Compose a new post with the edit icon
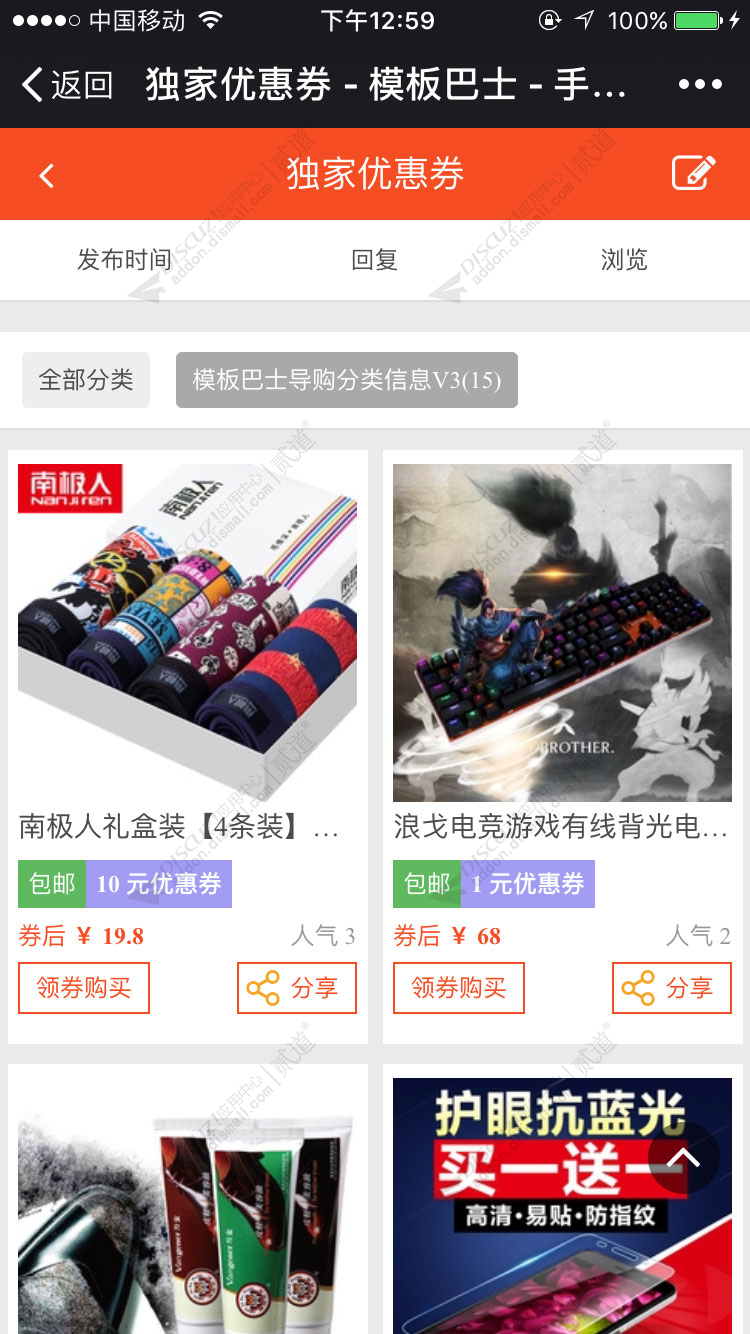The height and width of the screenshot is (1334, 750). [x=693, y=174]
